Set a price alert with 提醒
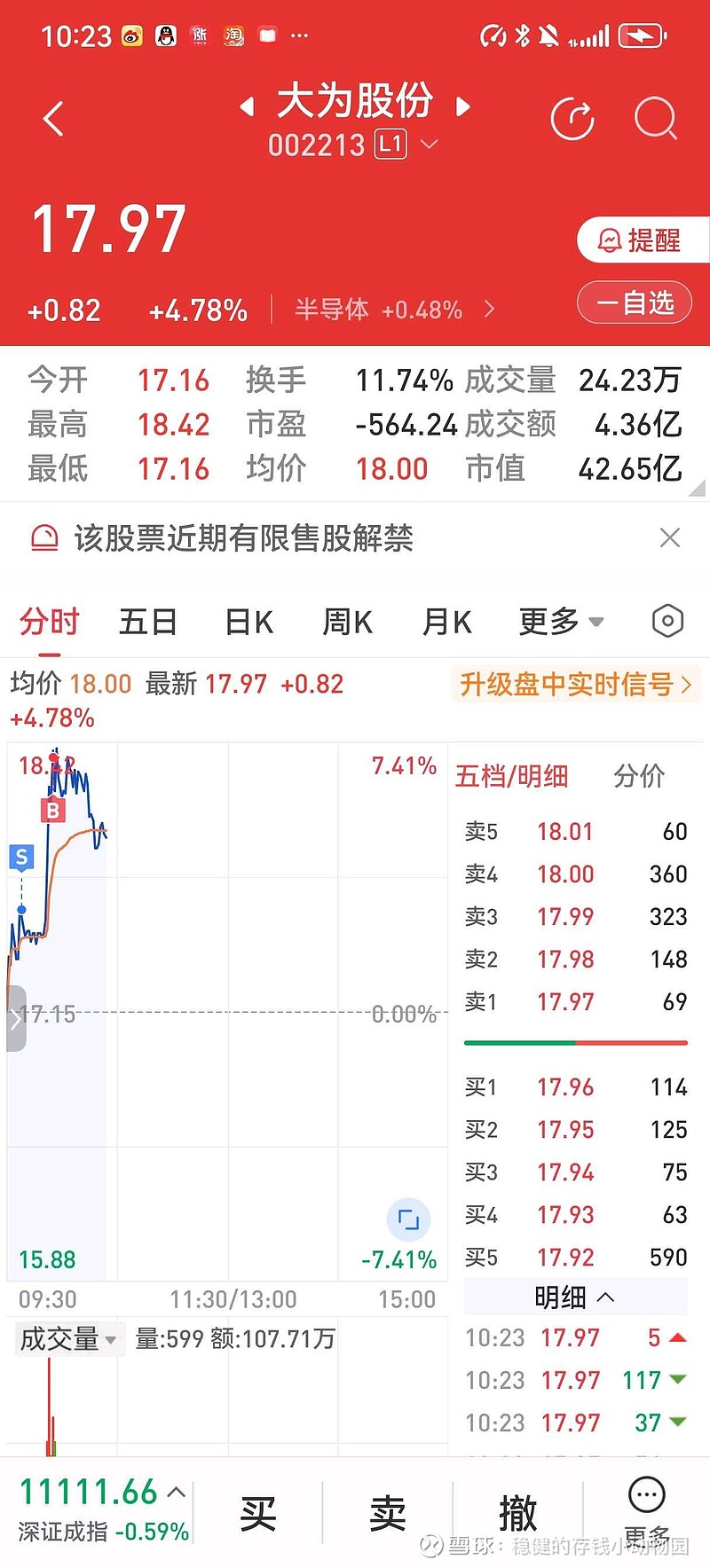The image size is (710, 1568). point(643,239)
